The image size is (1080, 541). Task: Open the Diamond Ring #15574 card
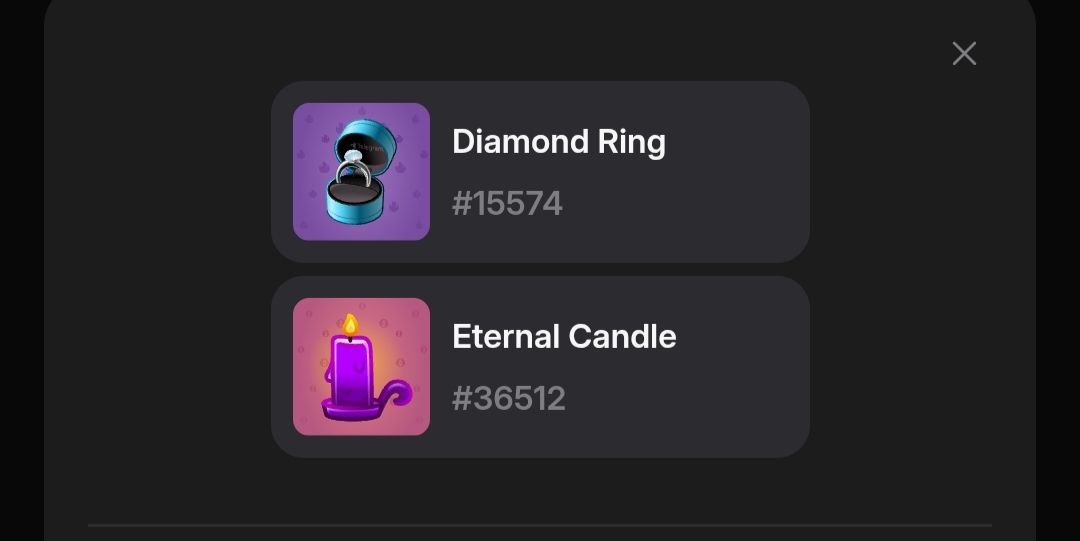tap(540, 172)
